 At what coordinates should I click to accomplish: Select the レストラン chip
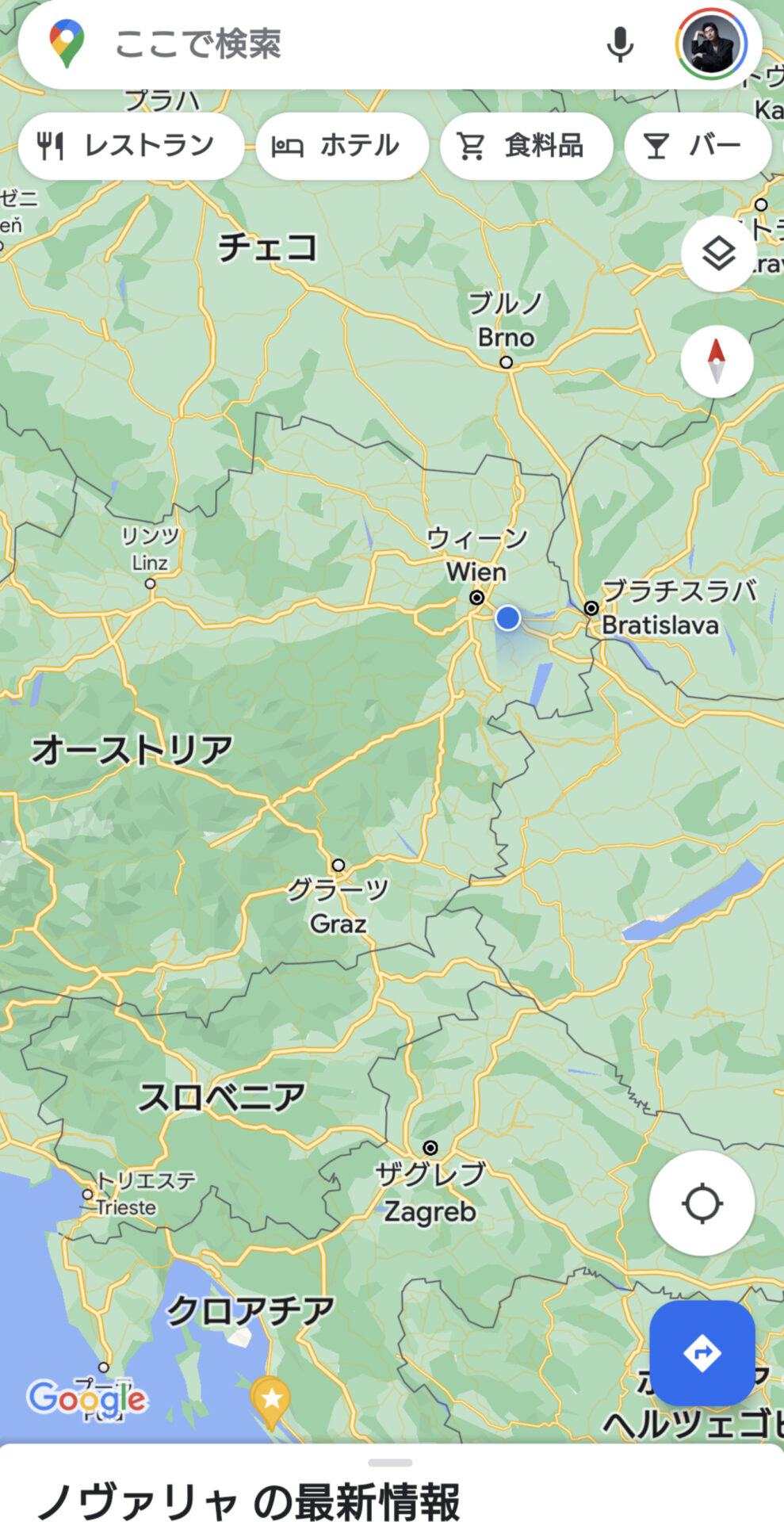(x=131, y=146)
